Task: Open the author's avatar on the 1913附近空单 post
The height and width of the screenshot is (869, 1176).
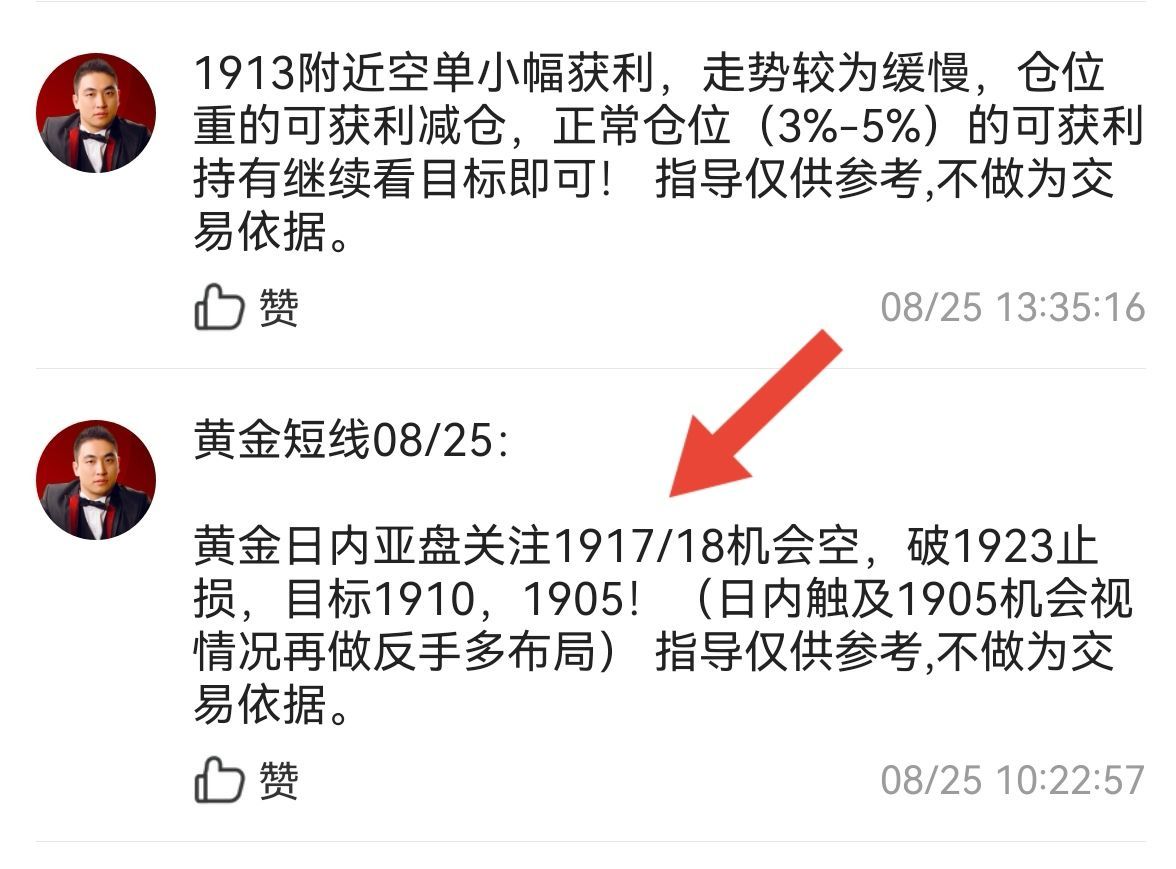Action: [x=95, y=113]
